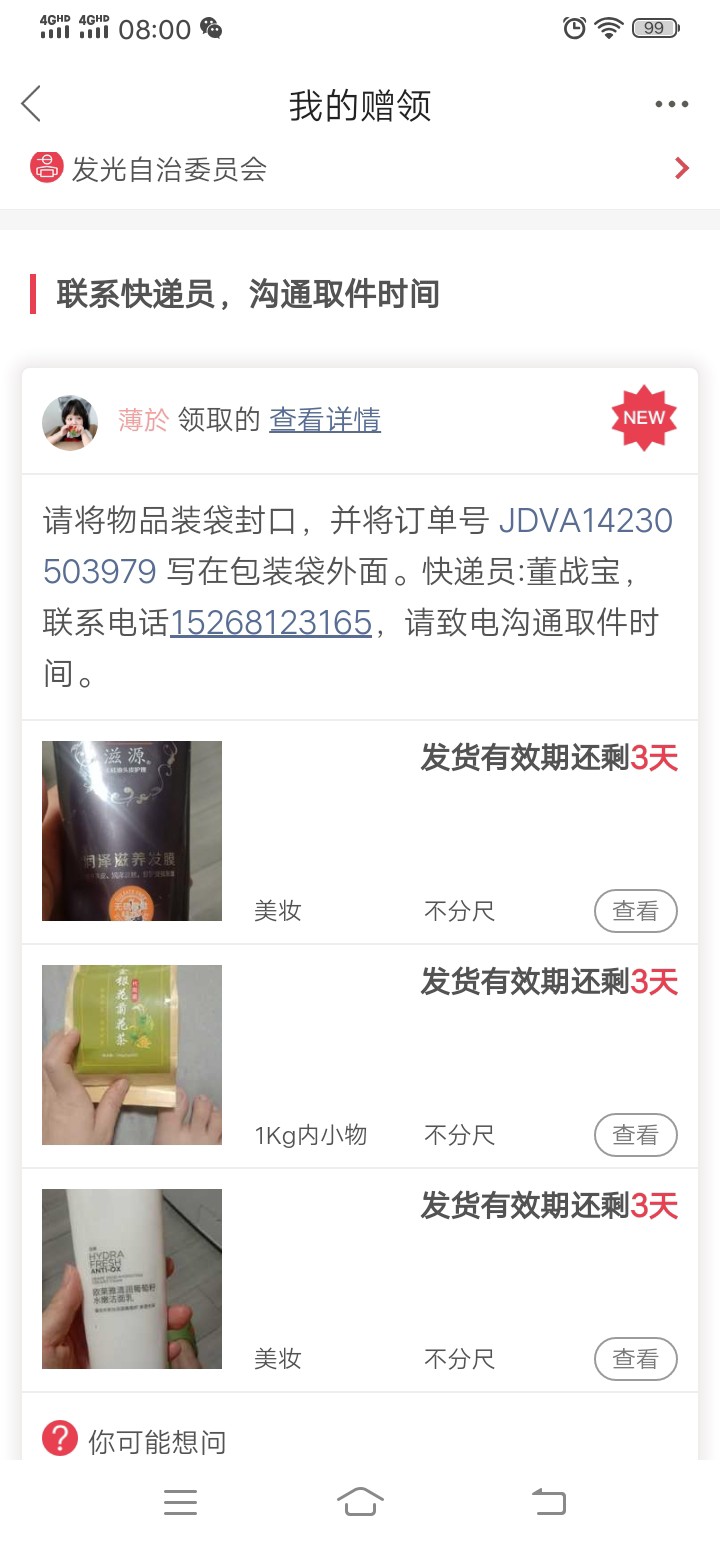View the Hydra Fresh cleanser item

tap(635, 1359)
